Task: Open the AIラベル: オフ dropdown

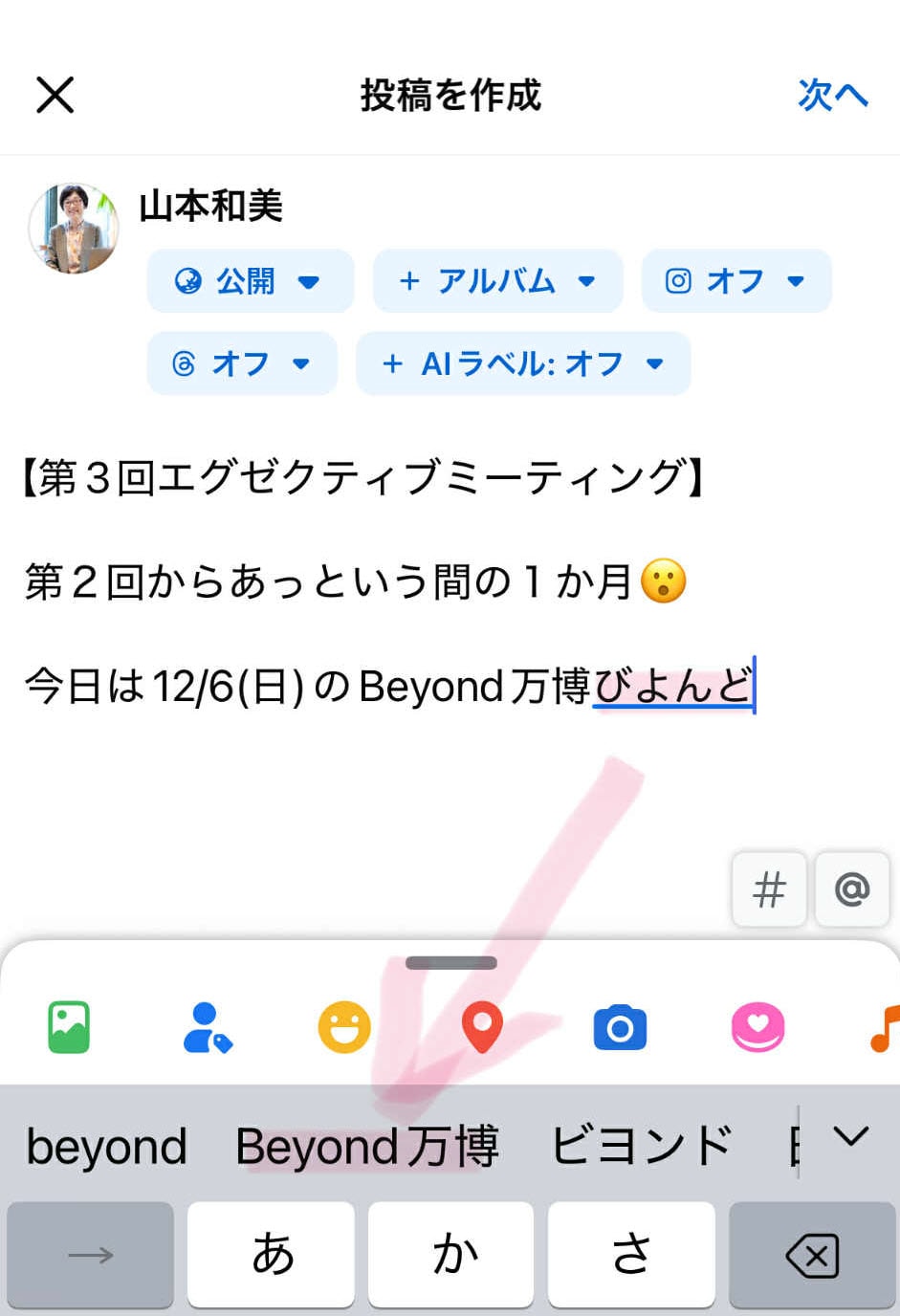Action: coord(523,363)
